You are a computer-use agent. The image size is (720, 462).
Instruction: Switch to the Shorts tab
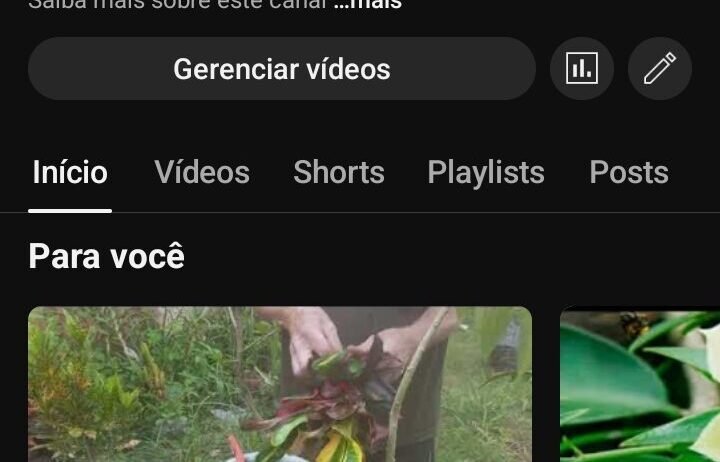(x=338, y=172)
